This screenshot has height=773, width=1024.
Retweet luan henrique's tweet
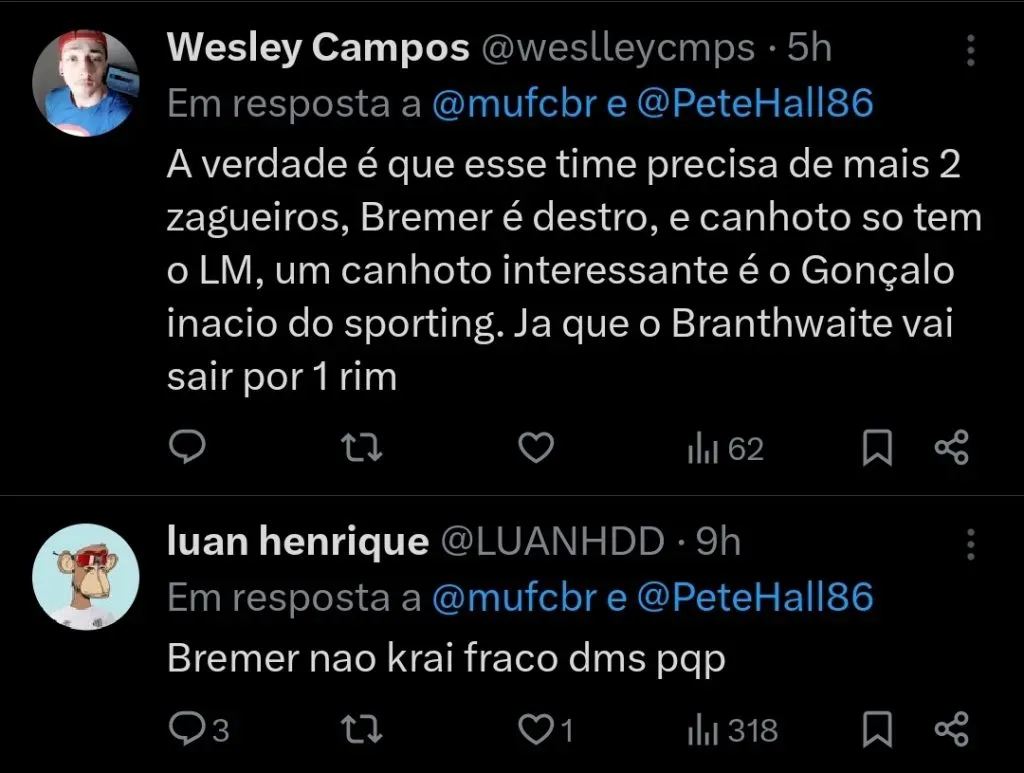coord(362,730)
